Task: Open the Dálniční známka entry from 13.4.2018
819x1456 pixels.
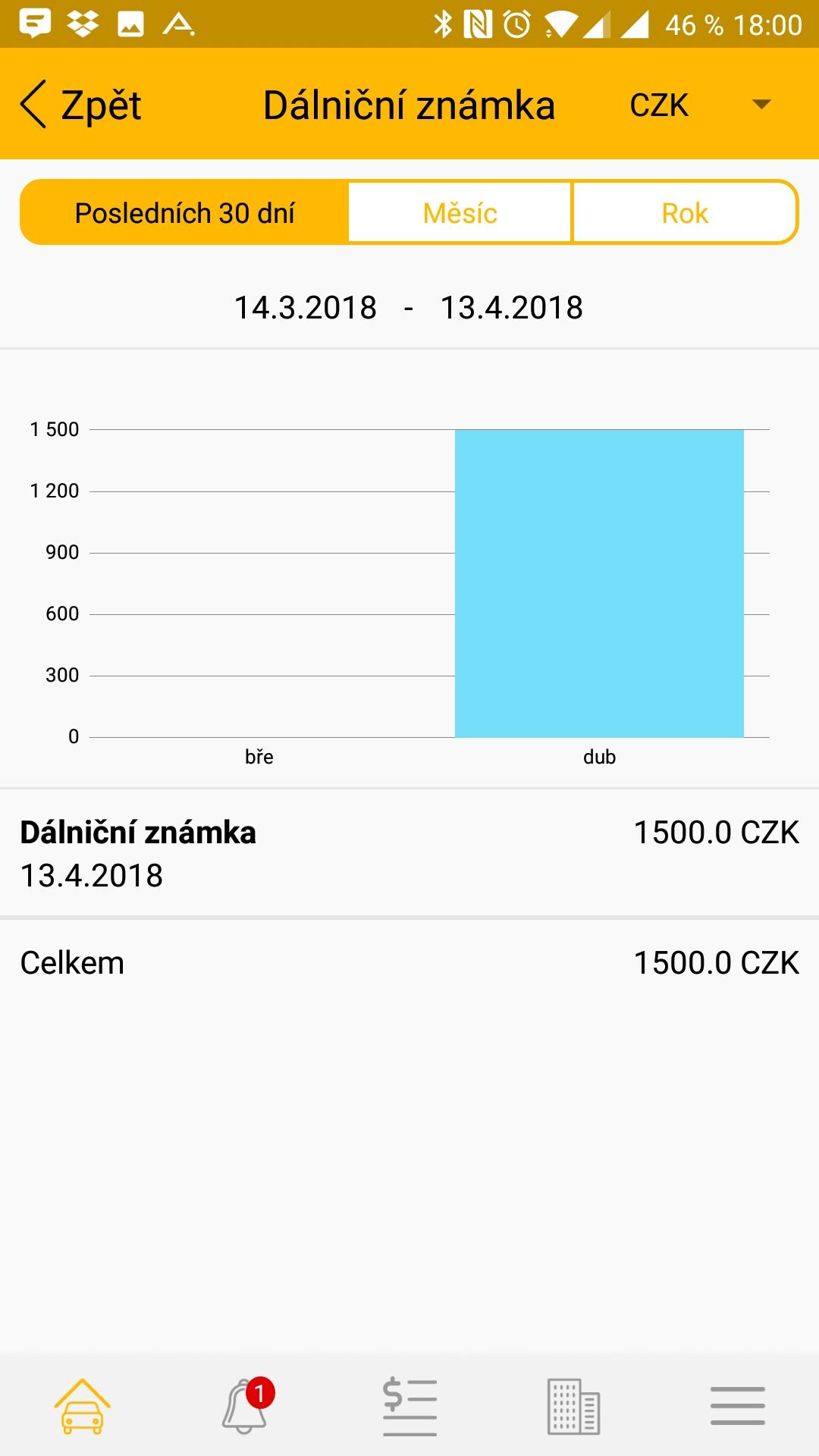Action: point(409,853)
